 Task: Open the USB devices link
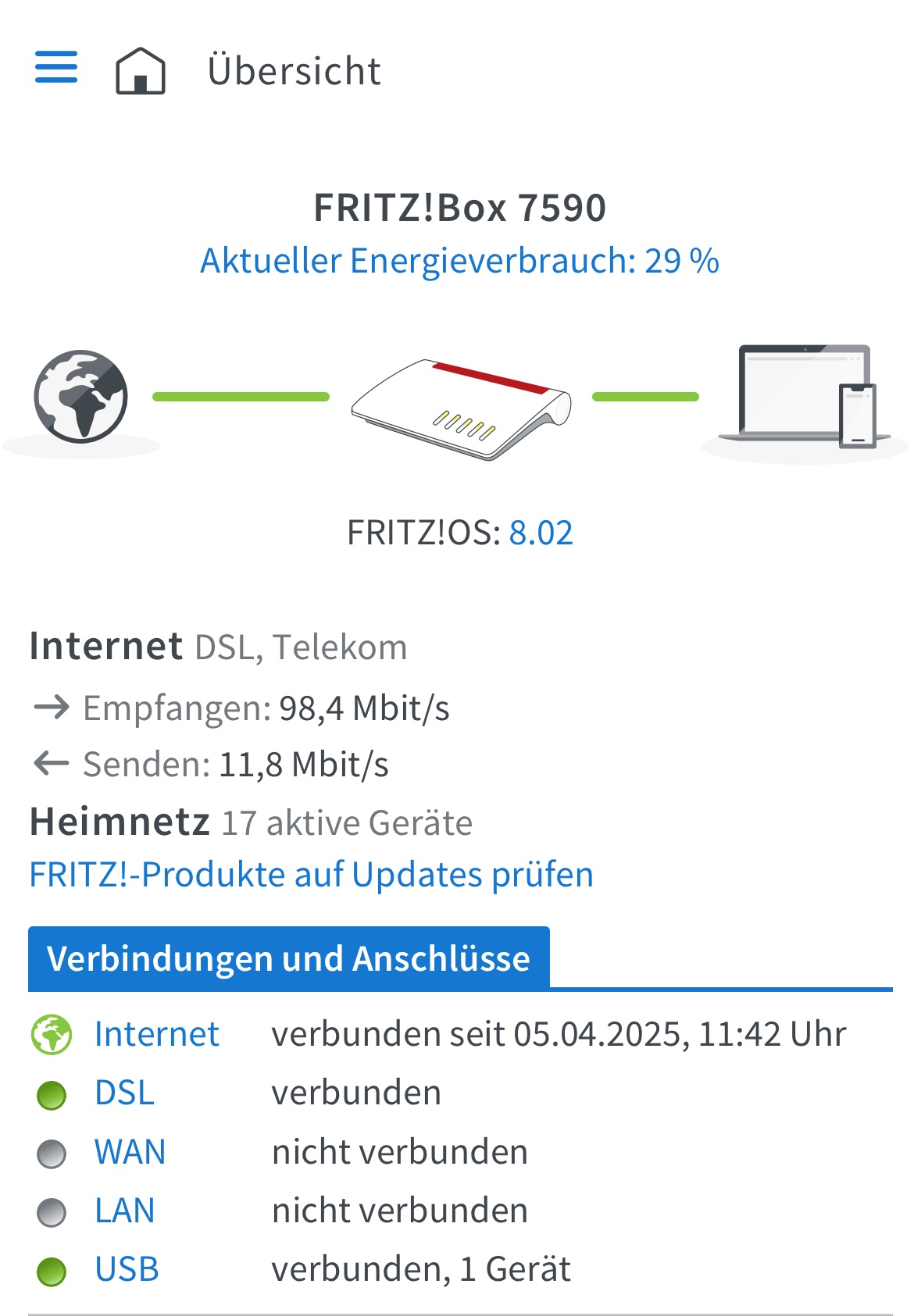click(127, 1269)
